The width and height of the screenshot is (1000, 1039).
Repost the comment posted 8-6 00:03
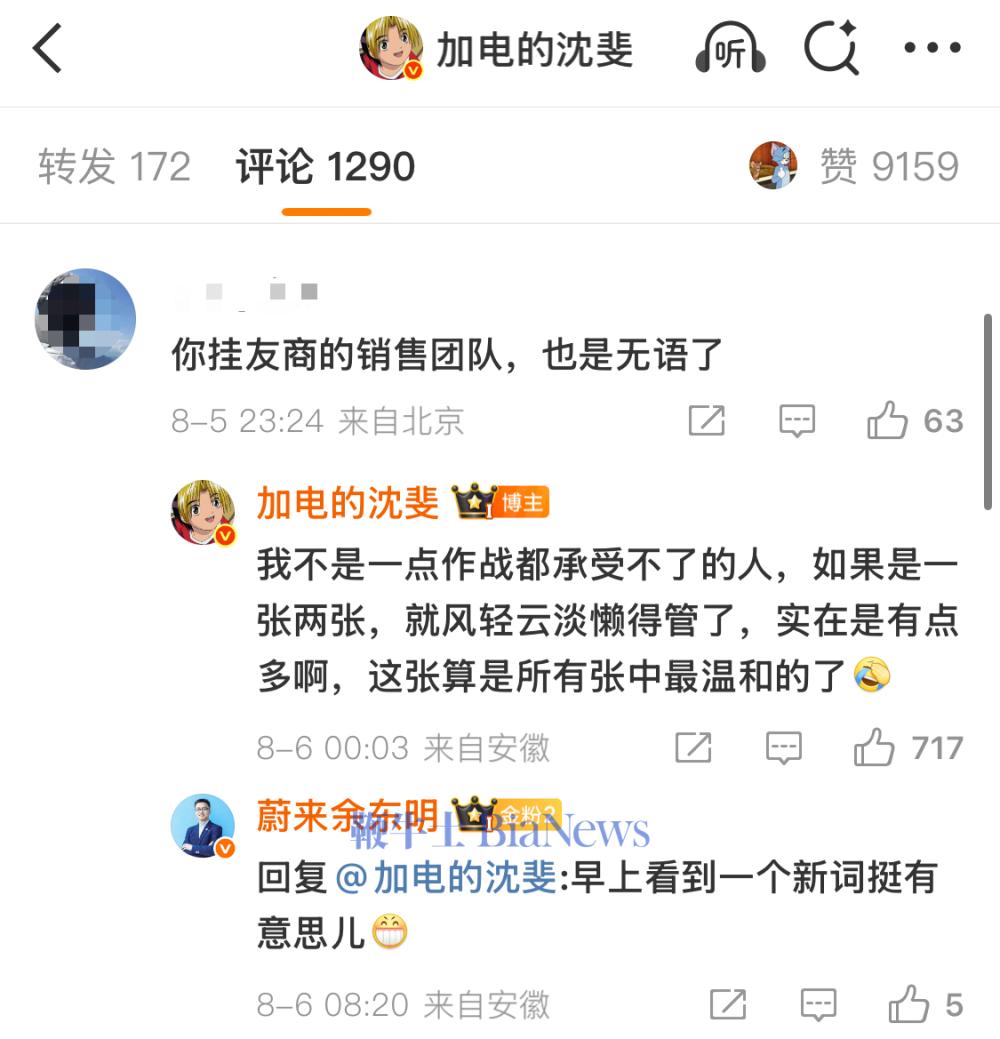coord(693,747)
